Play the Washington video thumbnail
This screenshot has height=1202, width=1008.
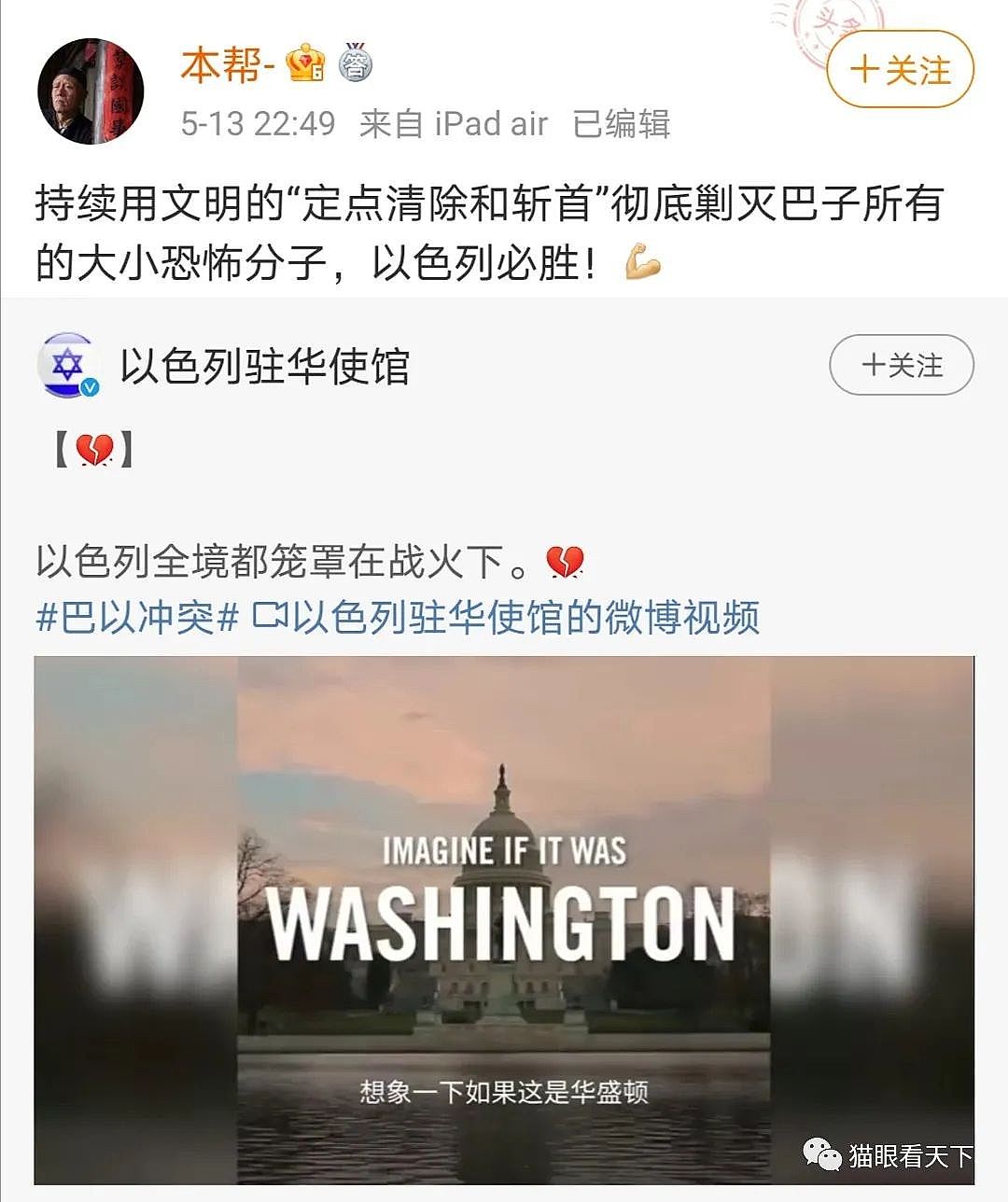[x=504, y=919]
